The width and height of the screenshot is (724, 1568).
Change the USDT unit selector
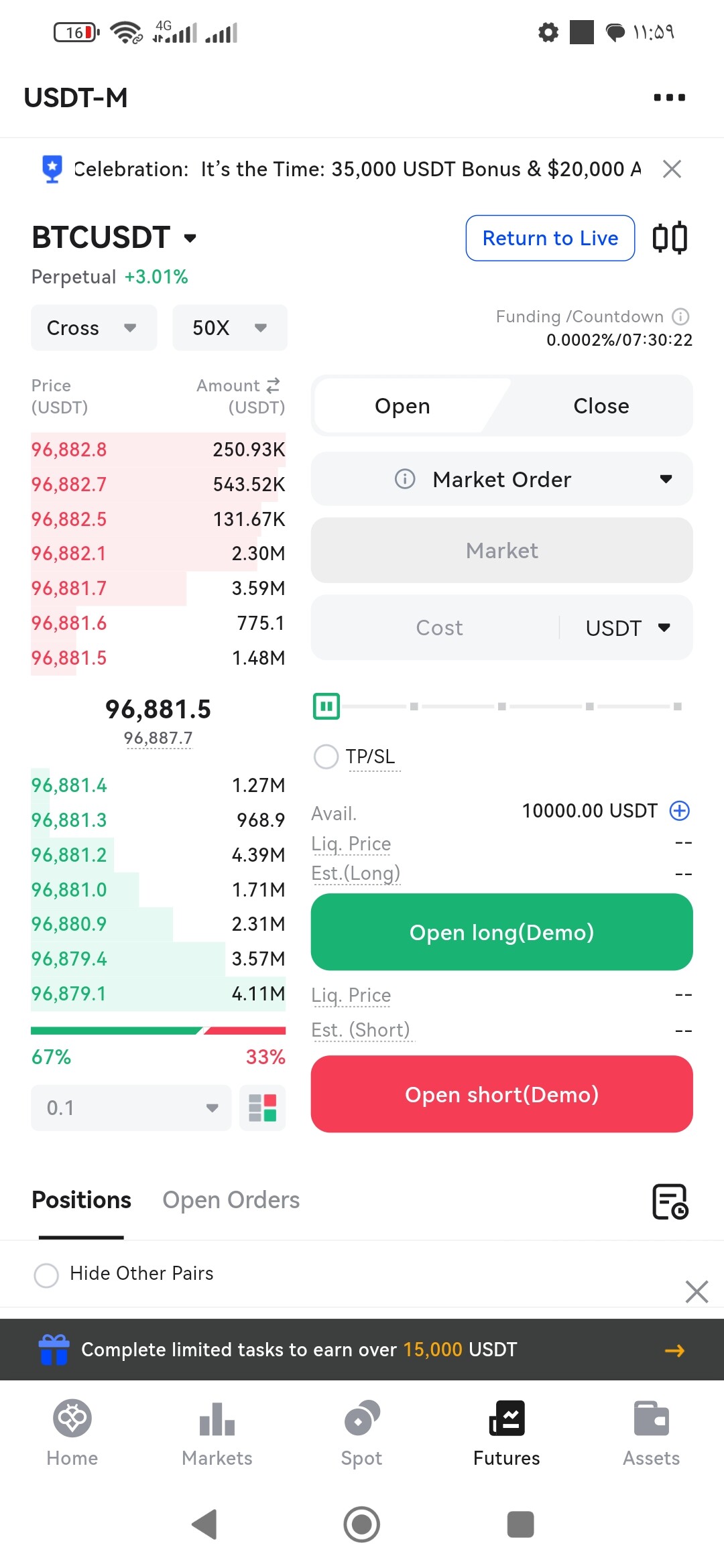[x=627, y=628]
